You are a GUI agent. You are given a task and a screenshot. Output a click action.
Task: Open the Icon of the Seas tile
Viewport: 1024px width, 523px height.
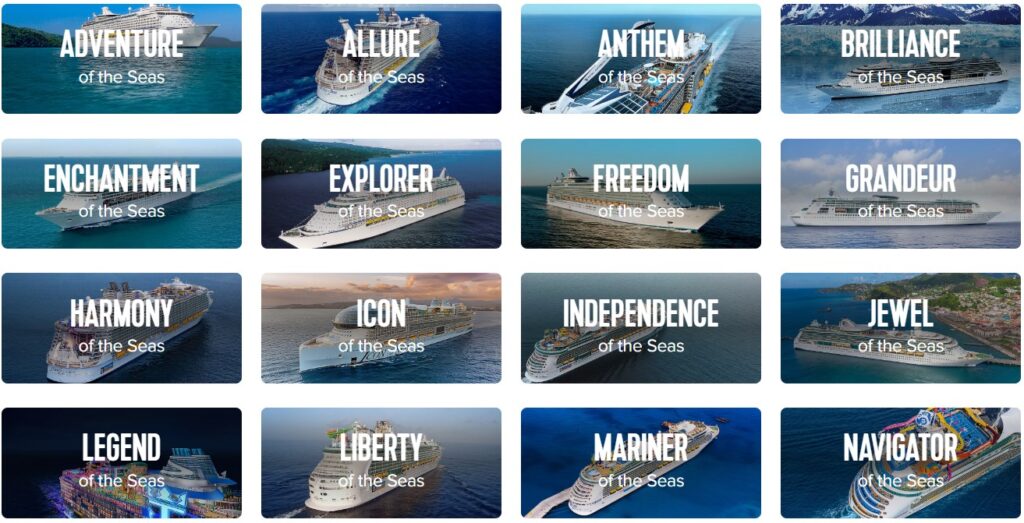pyautogui.click(x=381, y=328)
